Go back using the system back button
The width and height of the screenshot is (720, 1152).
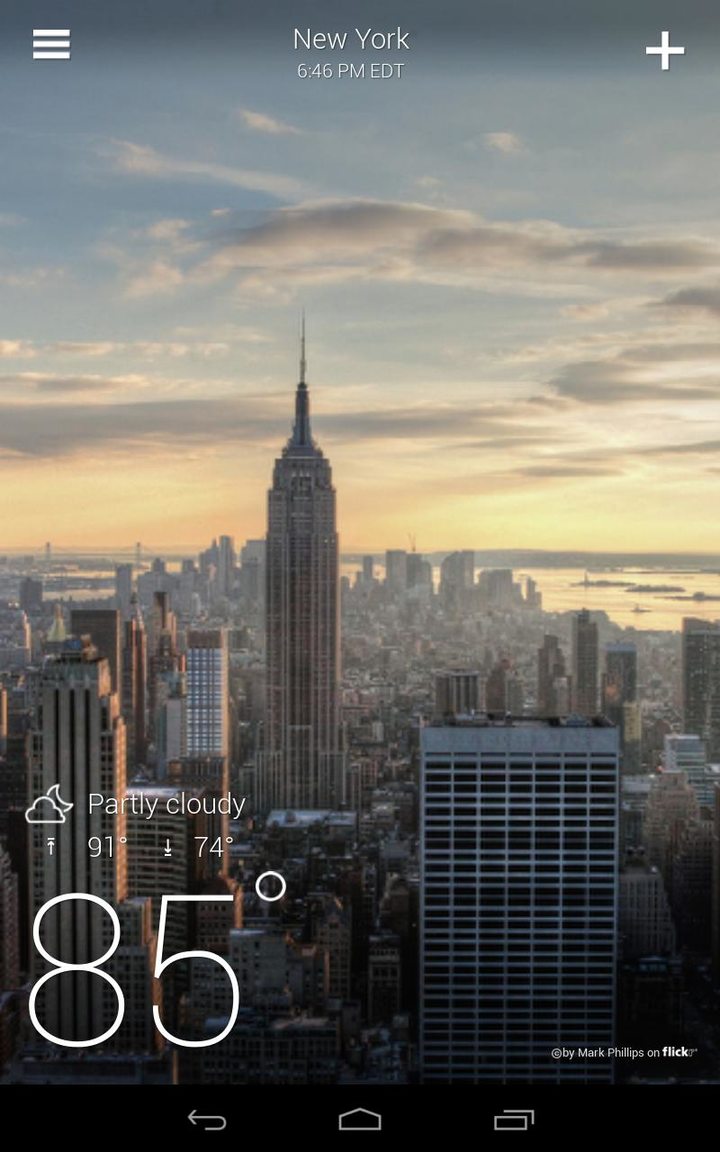pyautogui.click(x=207, y=1120)
